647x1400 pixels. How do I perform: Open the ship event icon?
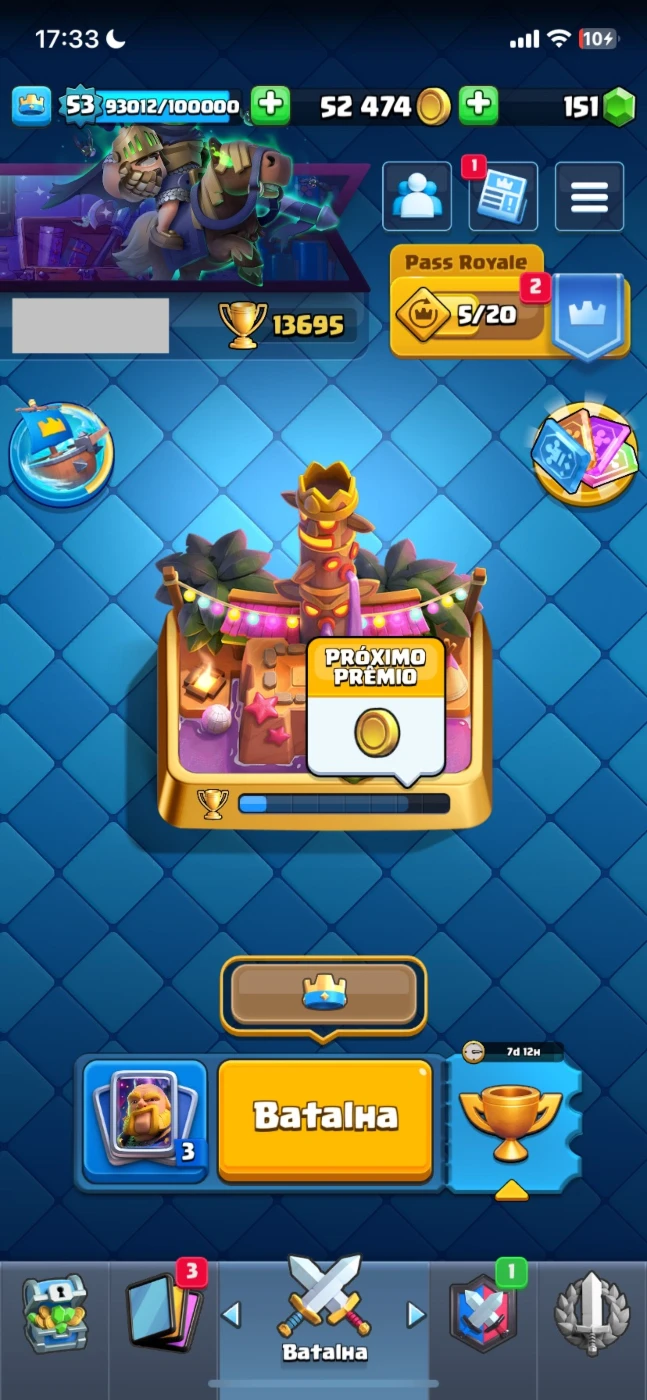61,453
